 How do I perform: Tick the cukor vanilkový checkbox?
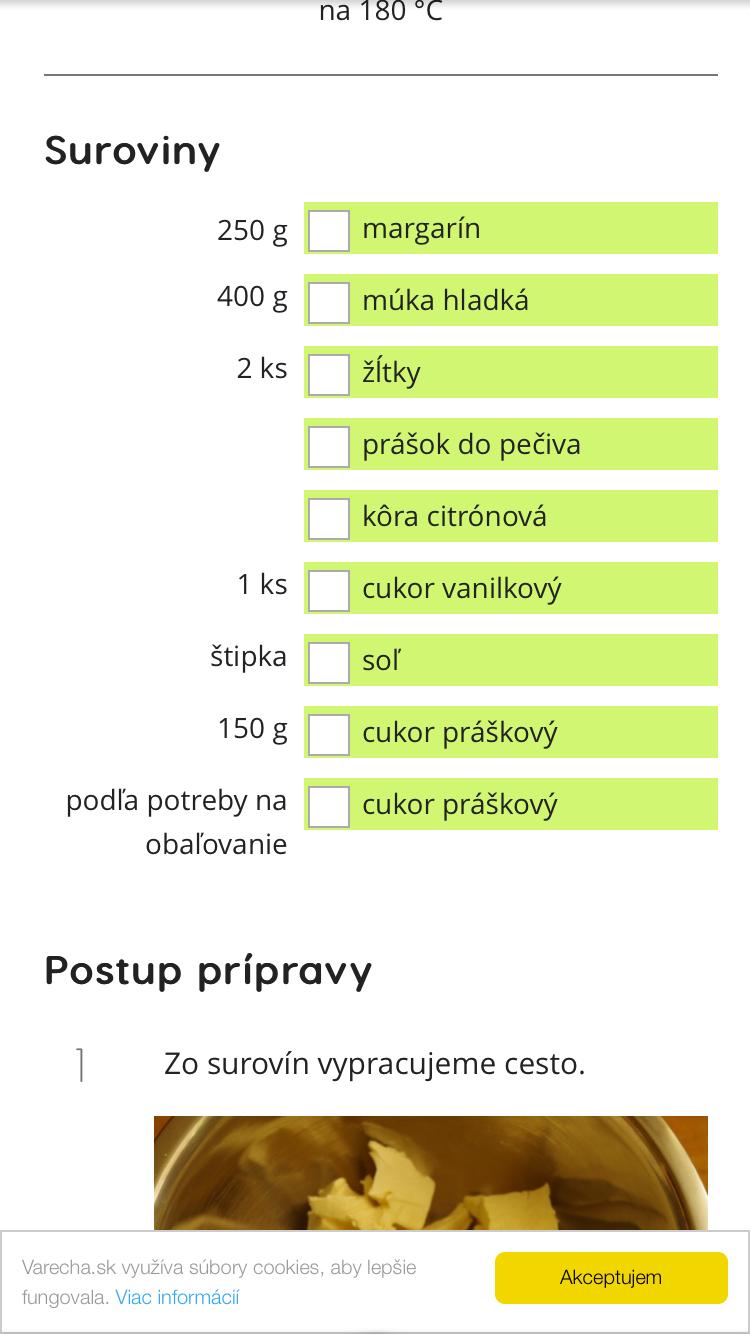pyautogui.click(x=329, y=590)
